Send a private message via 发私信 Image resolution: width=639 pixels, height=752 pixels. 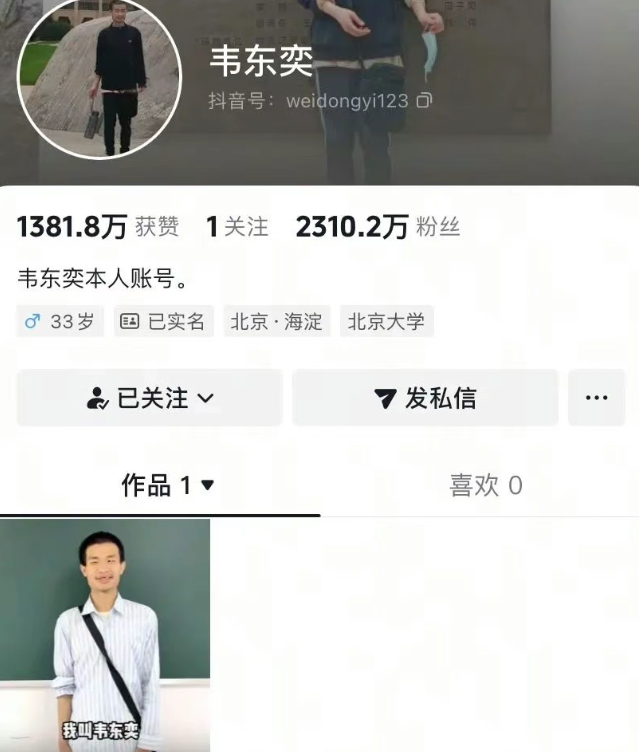point(425,398)
